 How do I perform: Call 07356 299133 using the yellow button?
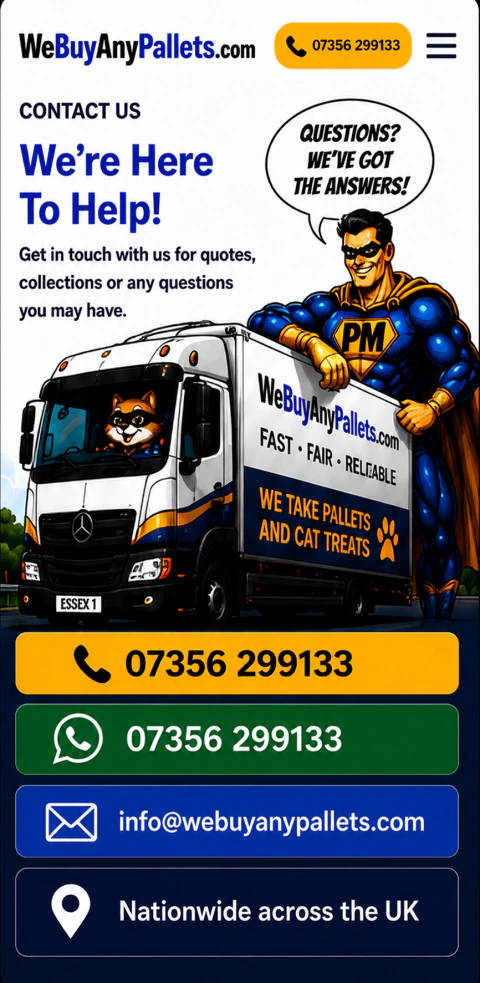tap(237, 663)
